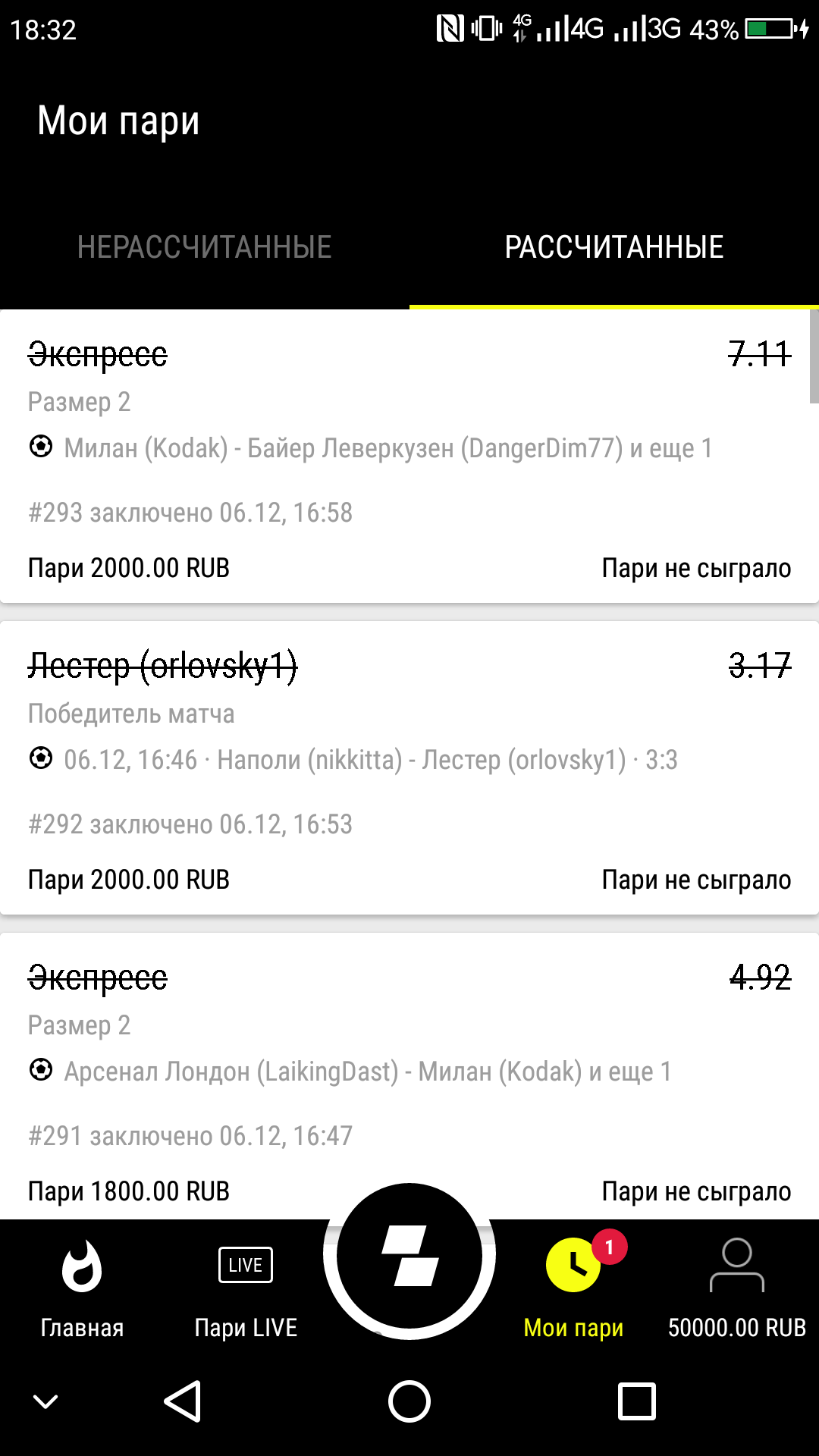Go to the Android home screen
This screenshot has width=819, height=1456.
[x=409, y=1401]
